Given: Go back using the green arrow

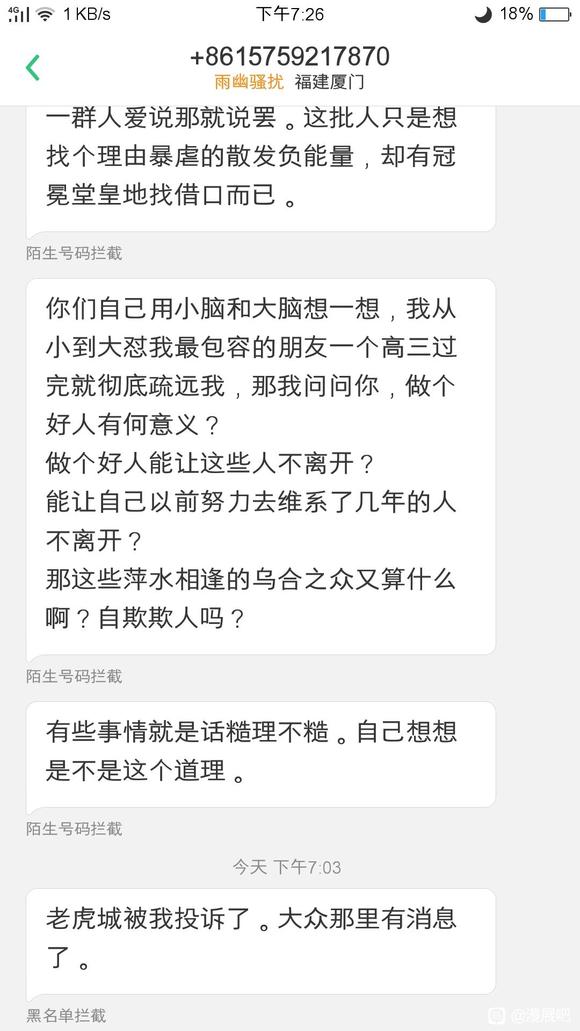Looking at the screenshot, I should point(32,68).
